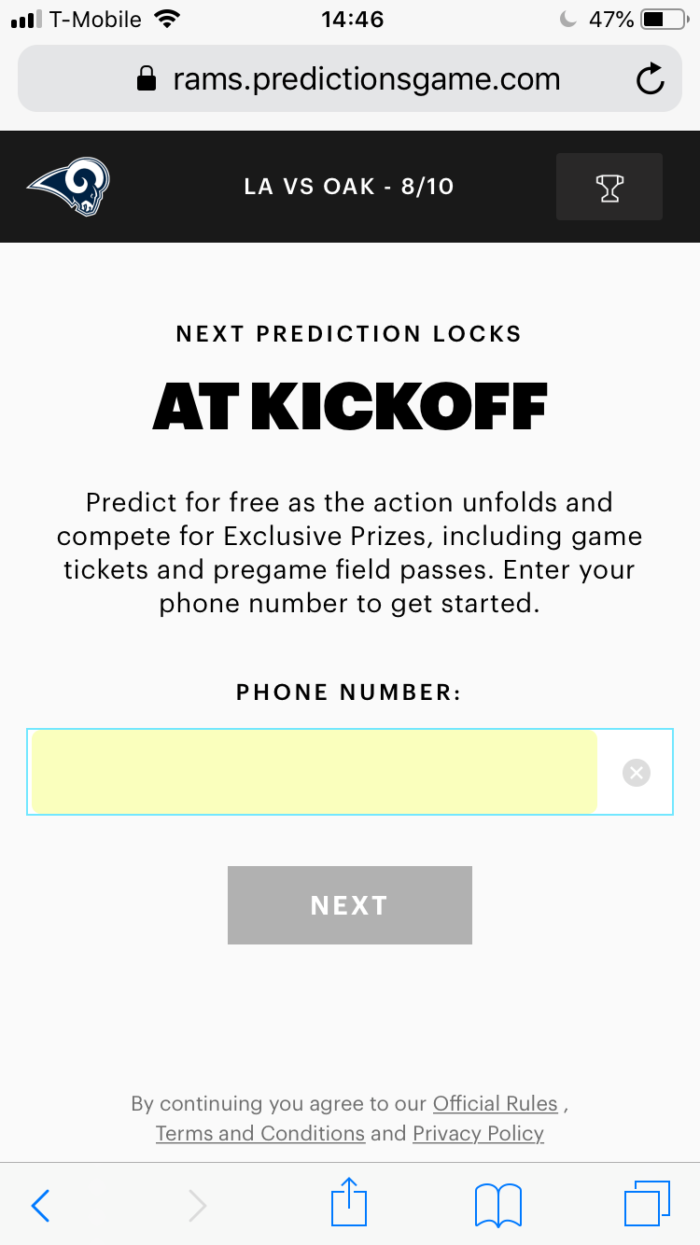700x1245 pixels.
Task: Read the Terms and Conditions
Action: pos(260,1134)
